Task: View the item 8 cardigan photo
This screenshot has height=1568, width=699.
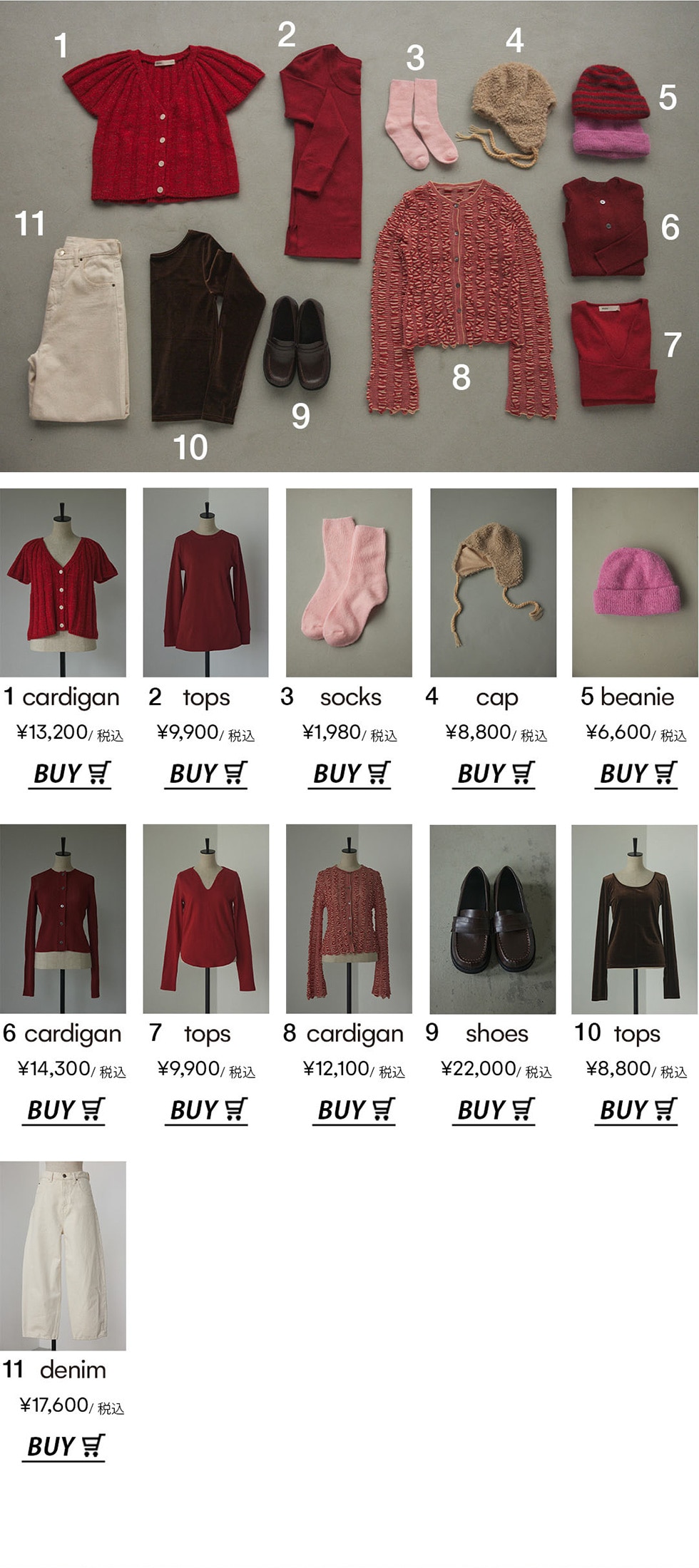Action: (349, 918)
